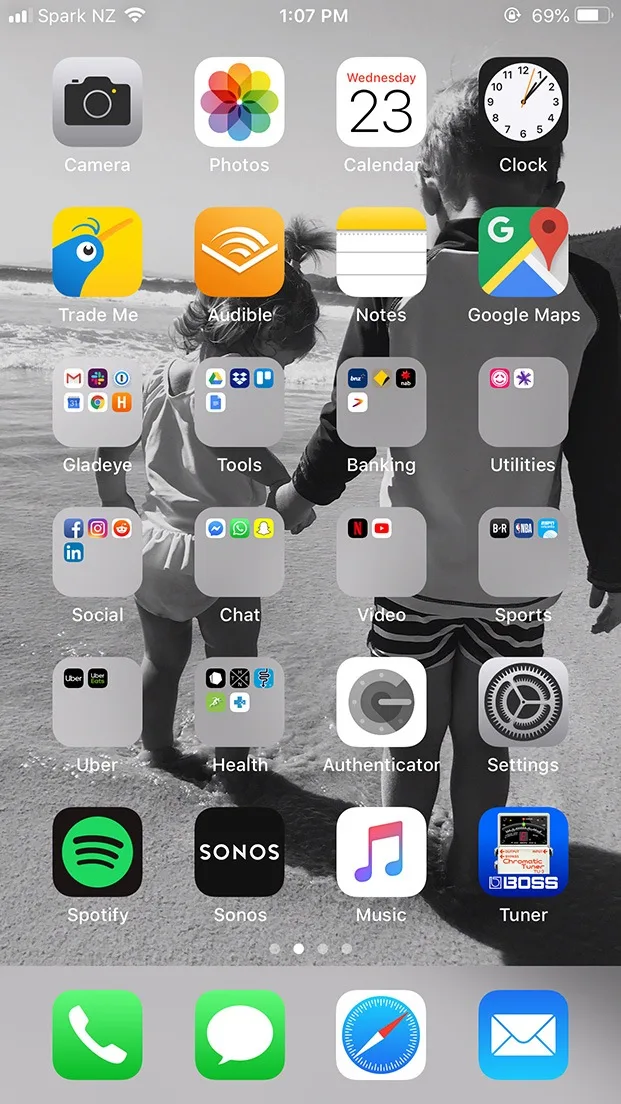
Task: Open the Banking folder
Action: pos(381,402)
